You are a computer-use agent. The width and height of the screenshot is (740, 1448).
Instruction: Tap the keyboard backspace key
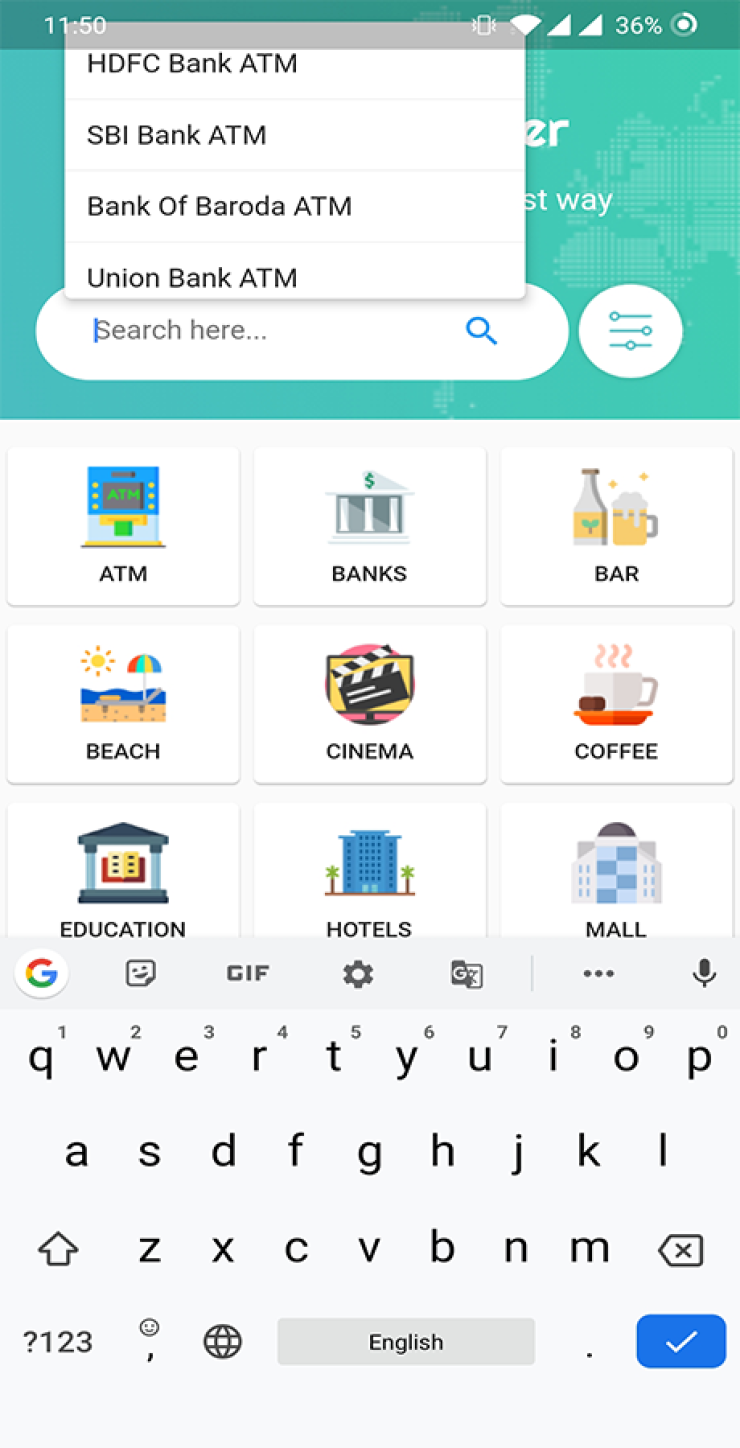coord(680,1250)
